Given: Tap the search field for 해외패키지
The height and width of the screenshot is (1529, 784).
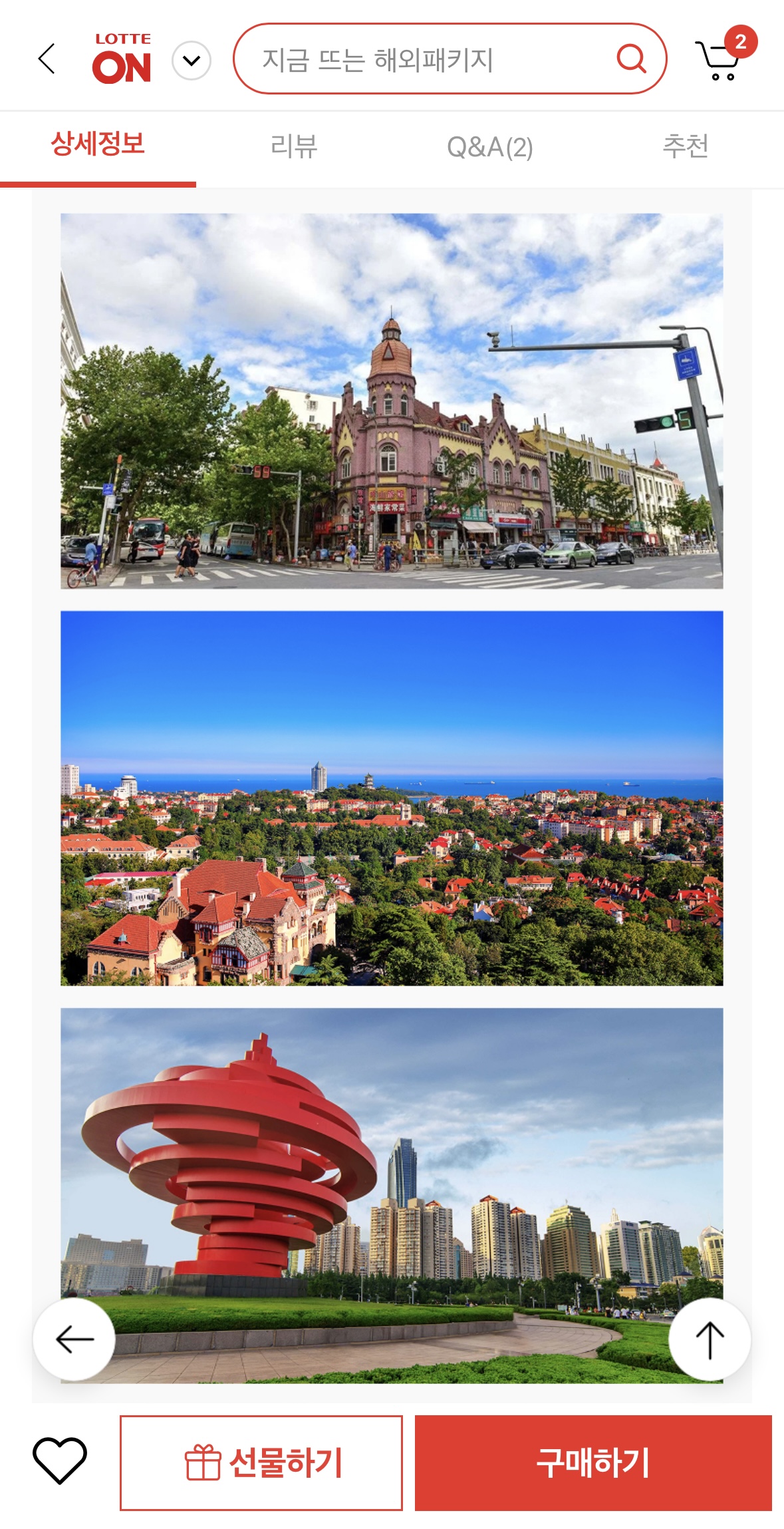Looking at the screenshot, I should 426,59.
